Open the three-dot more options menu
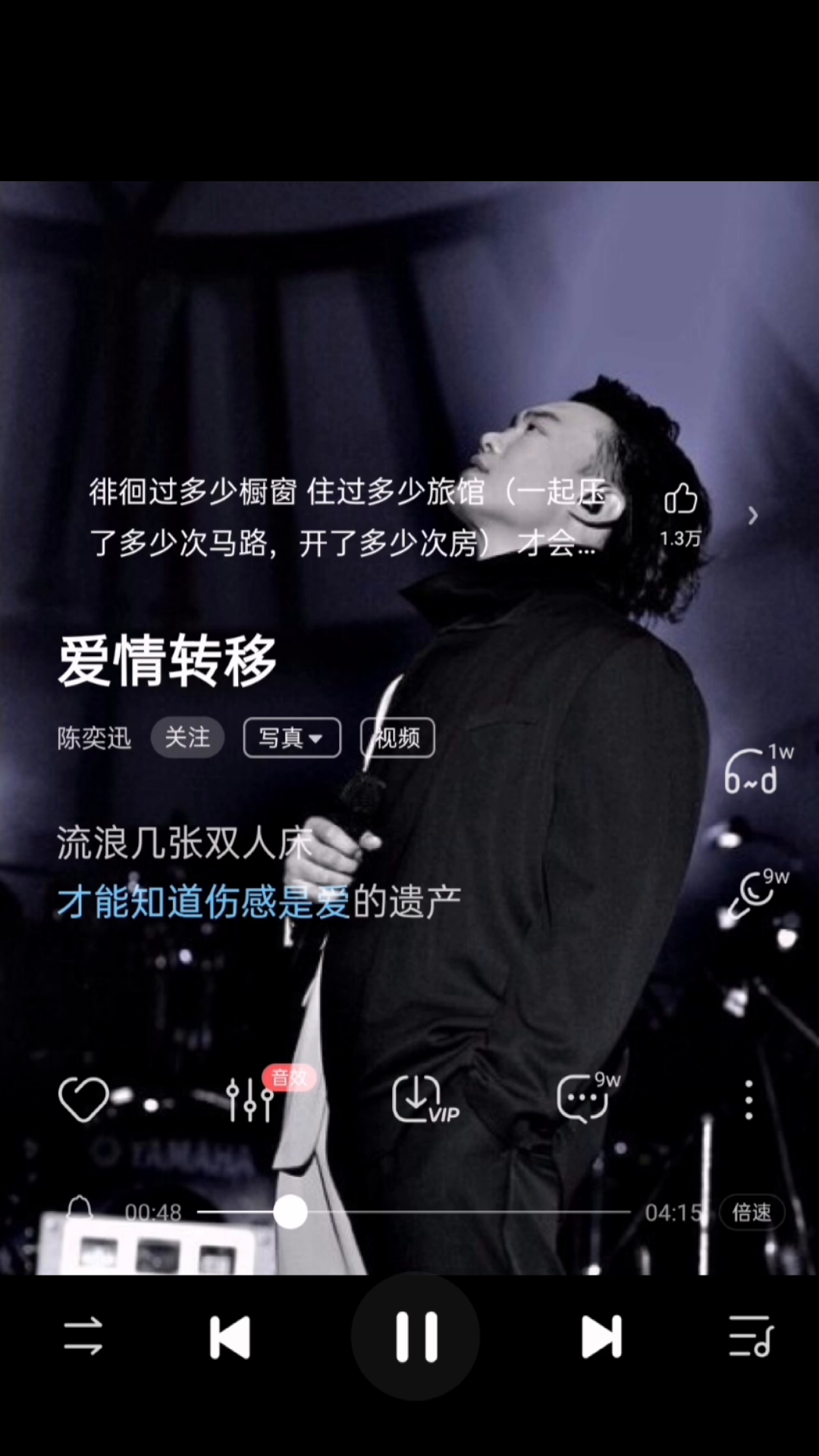Viewport: 819px width, 1456px height. 748,1099
